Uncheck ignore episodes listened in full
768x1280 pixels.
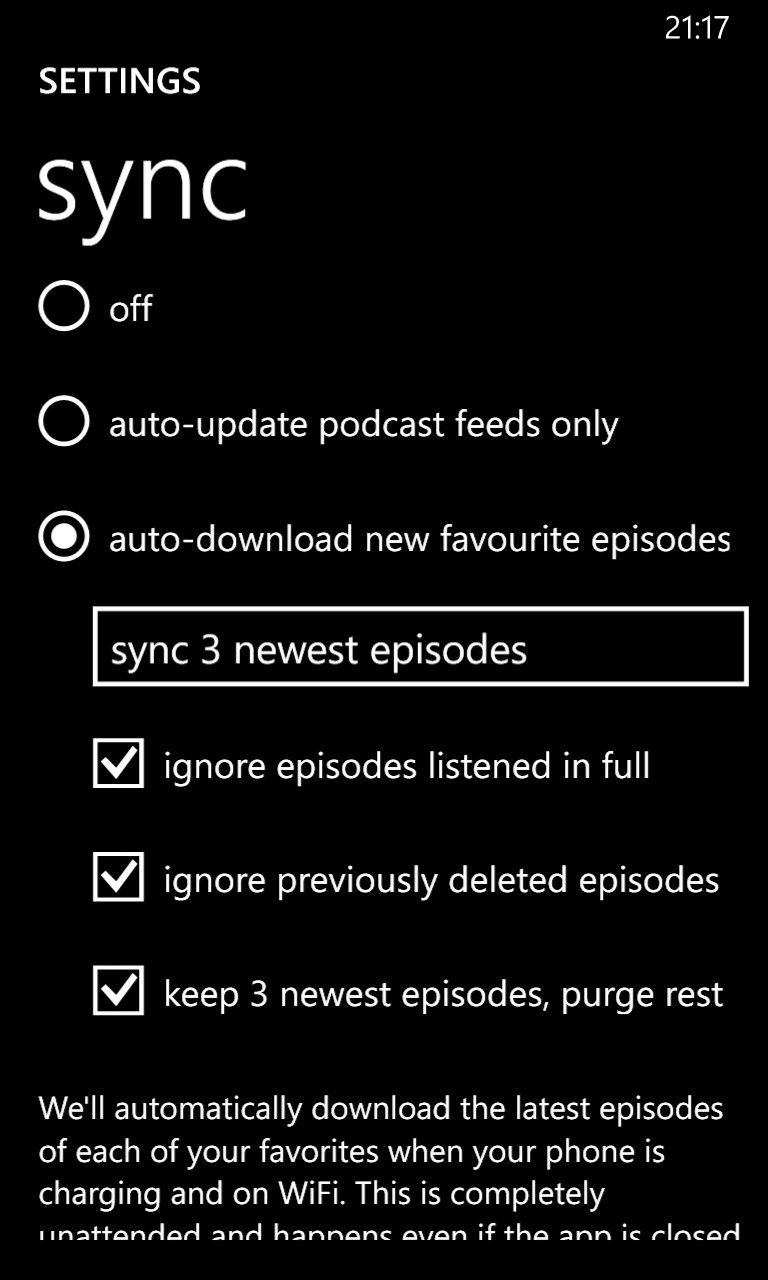(x=119, y=765)
